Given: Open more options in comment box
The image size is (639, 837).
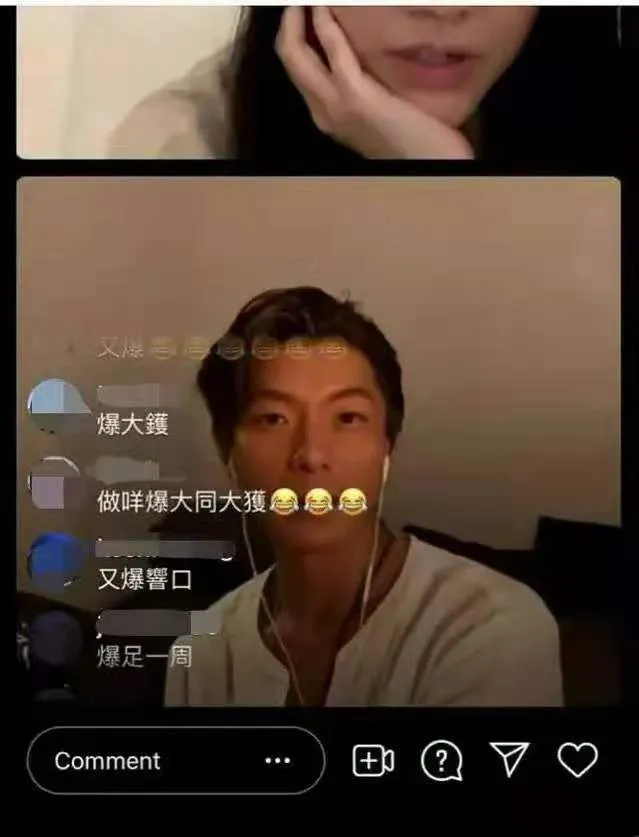Looking at the screenshot, I should 277,761.
